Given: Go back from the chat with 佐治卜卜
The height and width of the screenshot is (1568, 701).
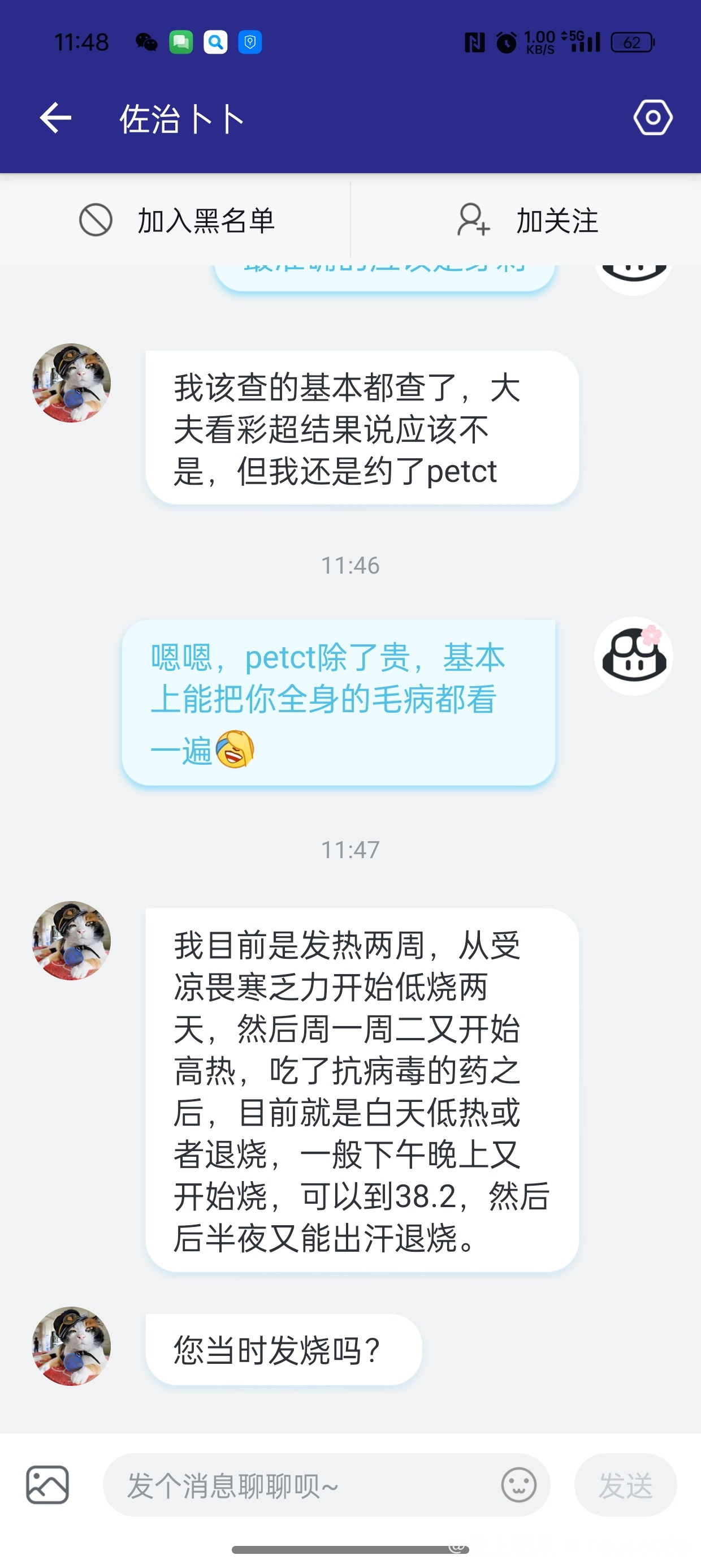Looking at the screenshot, I should pos(55,118).
